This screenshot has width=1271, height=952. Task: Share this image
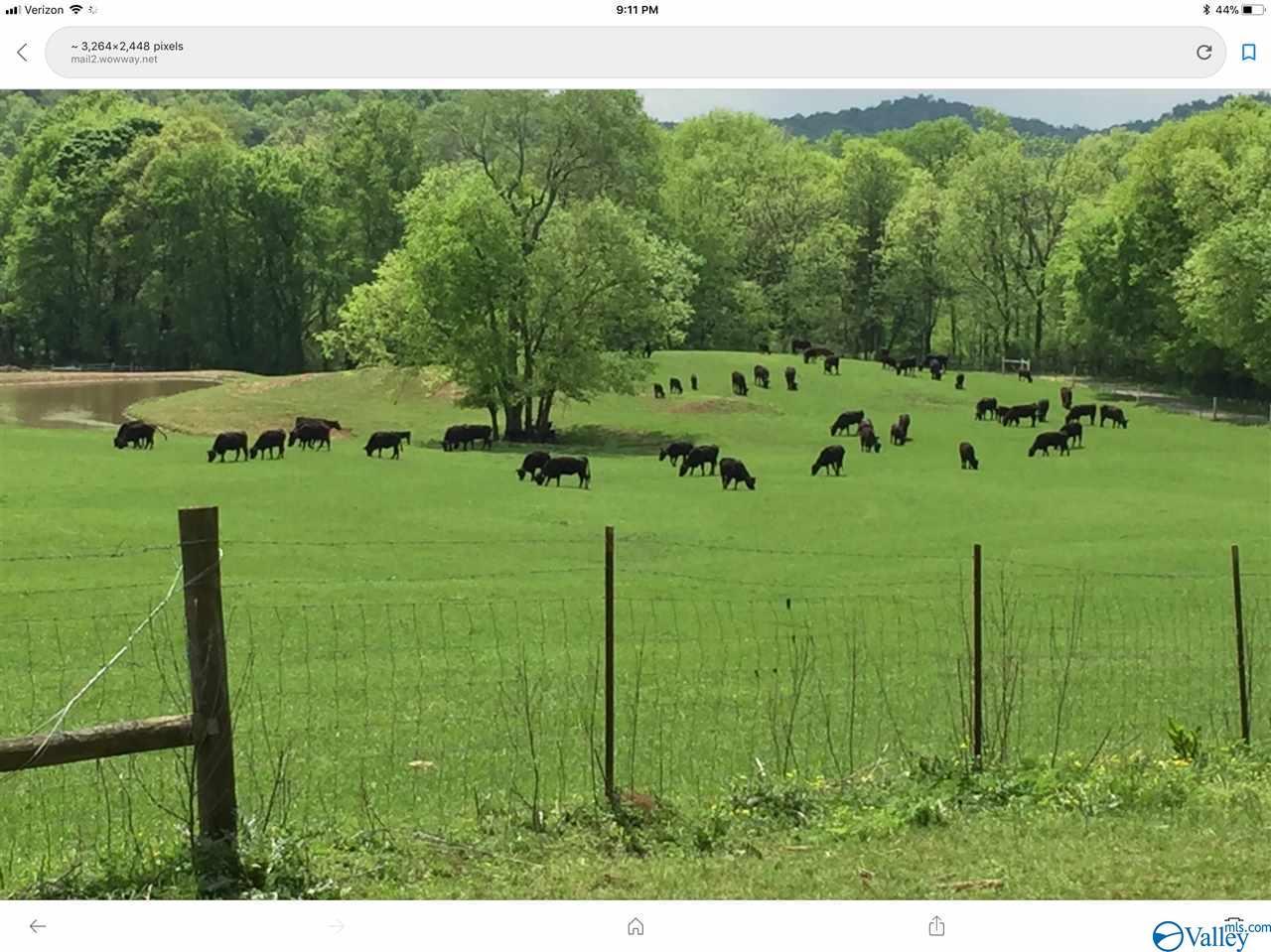point(935,926)
